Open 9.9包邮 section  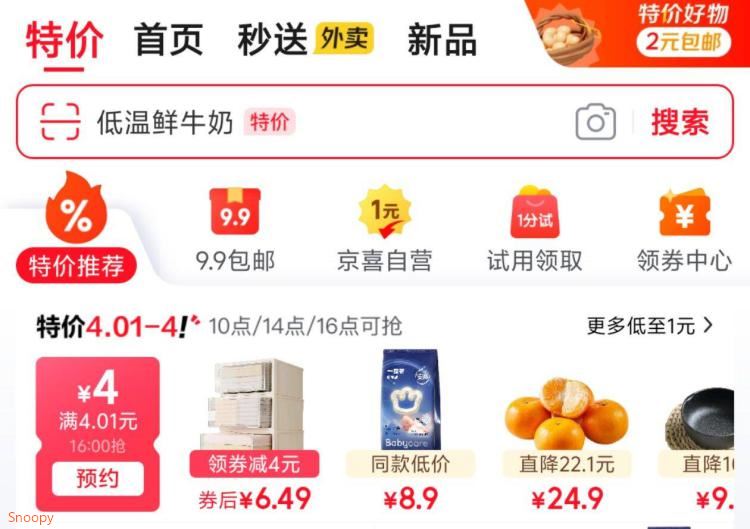coord(235,230)
